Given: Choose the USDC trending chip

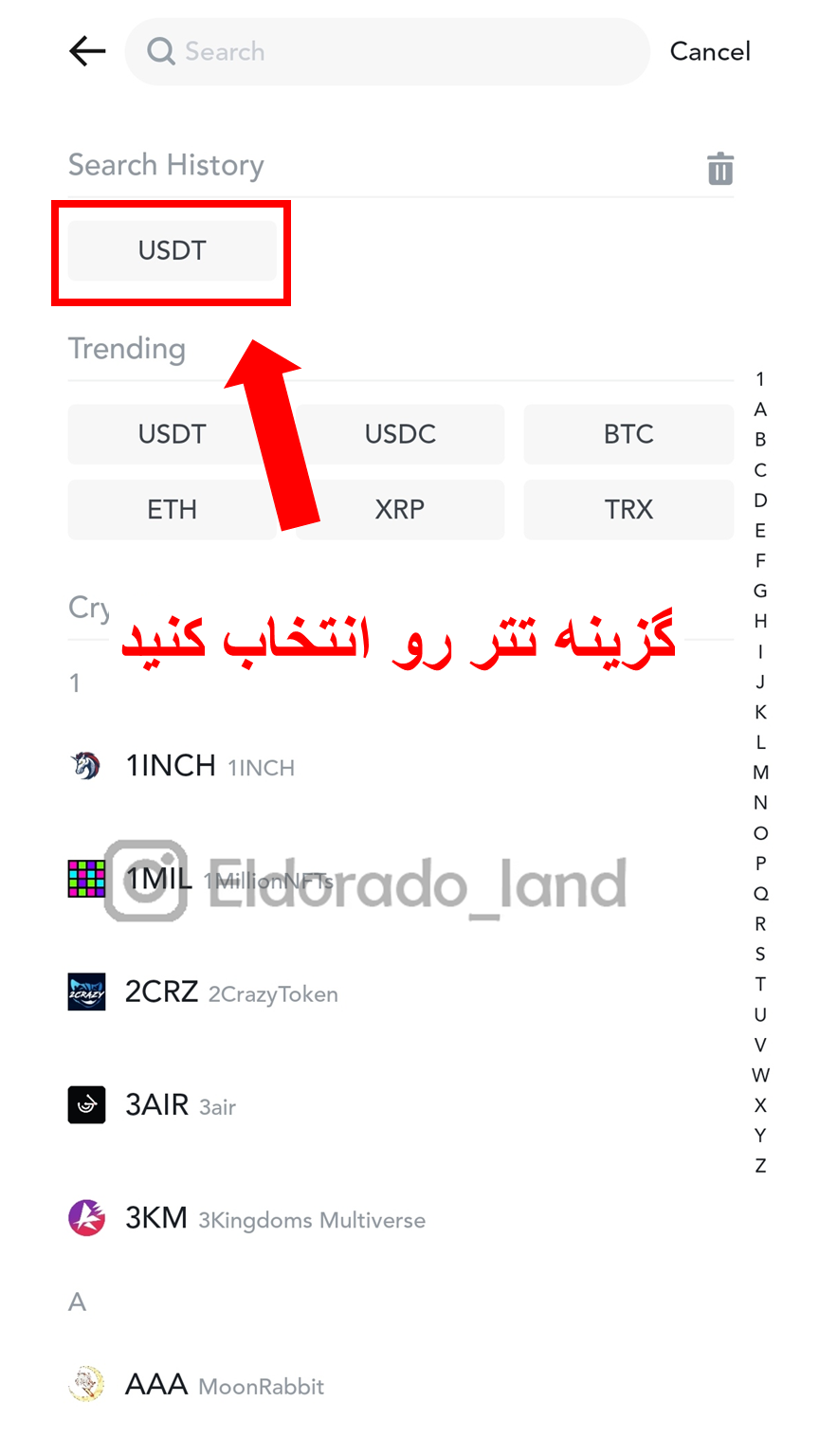Looking at the screenshot, I should click(x=400, y=434).
